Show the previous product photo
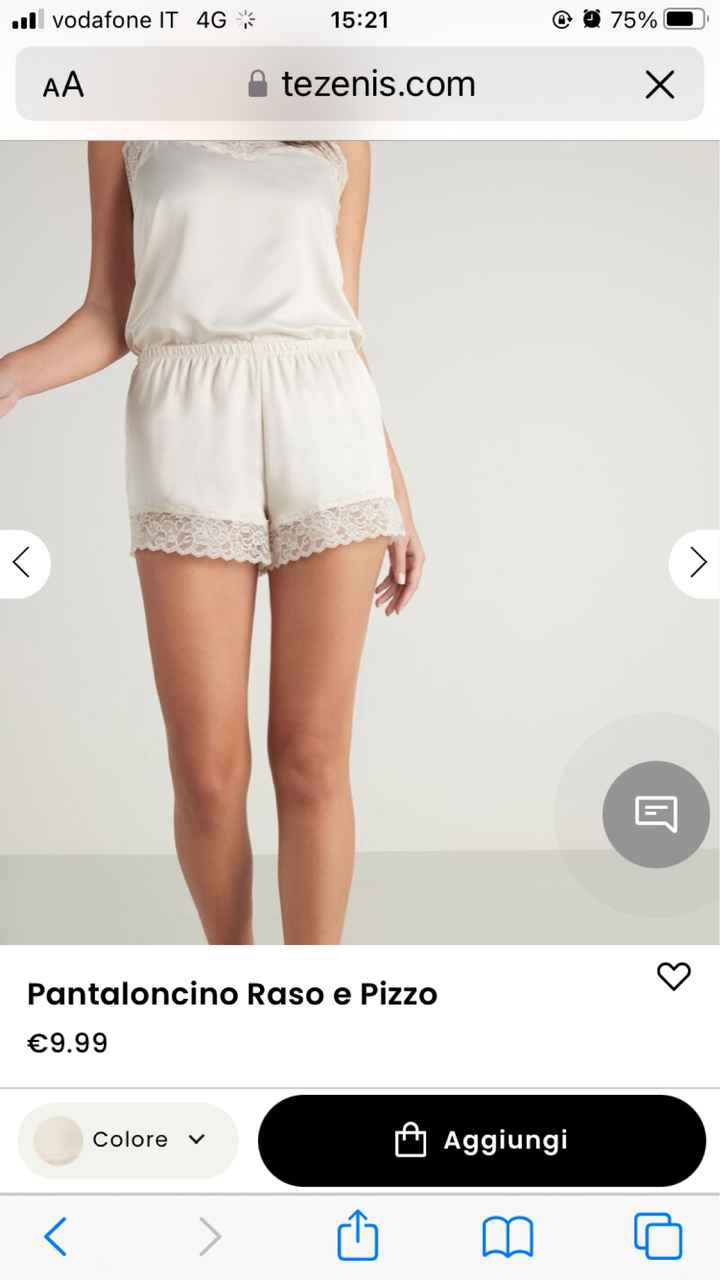Screen dimensions: 720x1280 (23, 563)
